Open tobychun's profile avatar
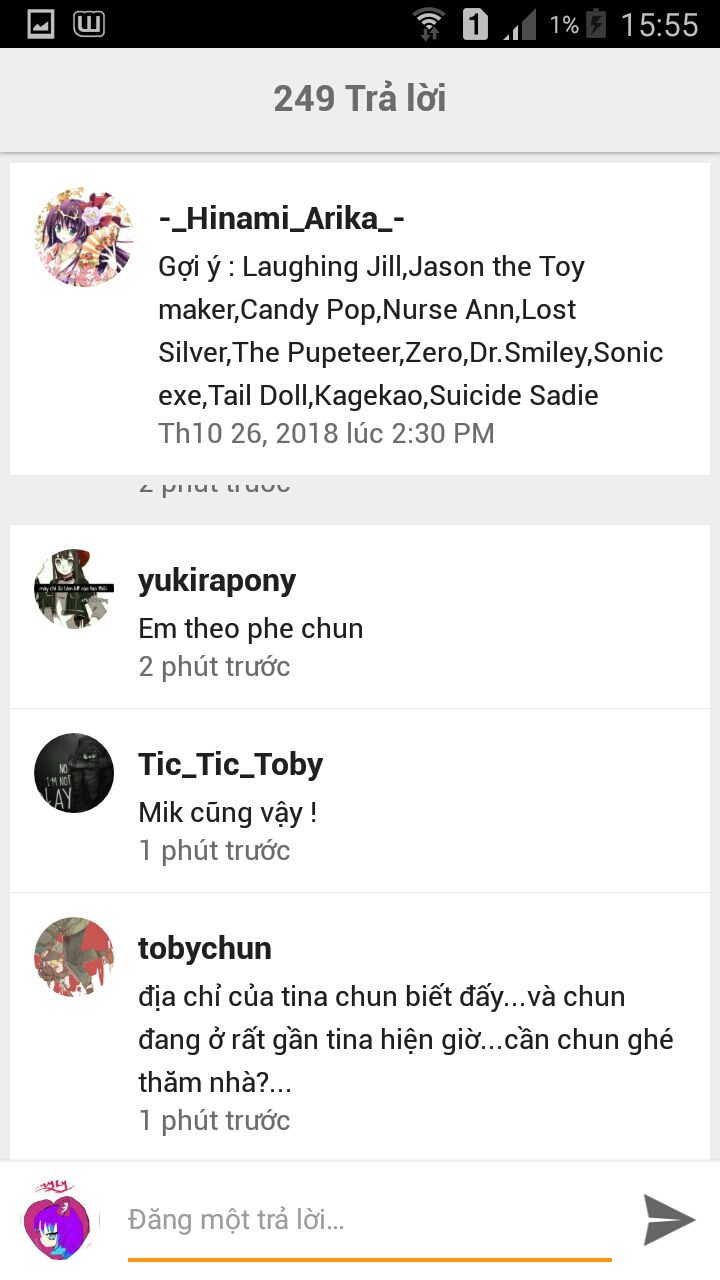This screenshot has height=1280, width=720. tap(74, 957)
